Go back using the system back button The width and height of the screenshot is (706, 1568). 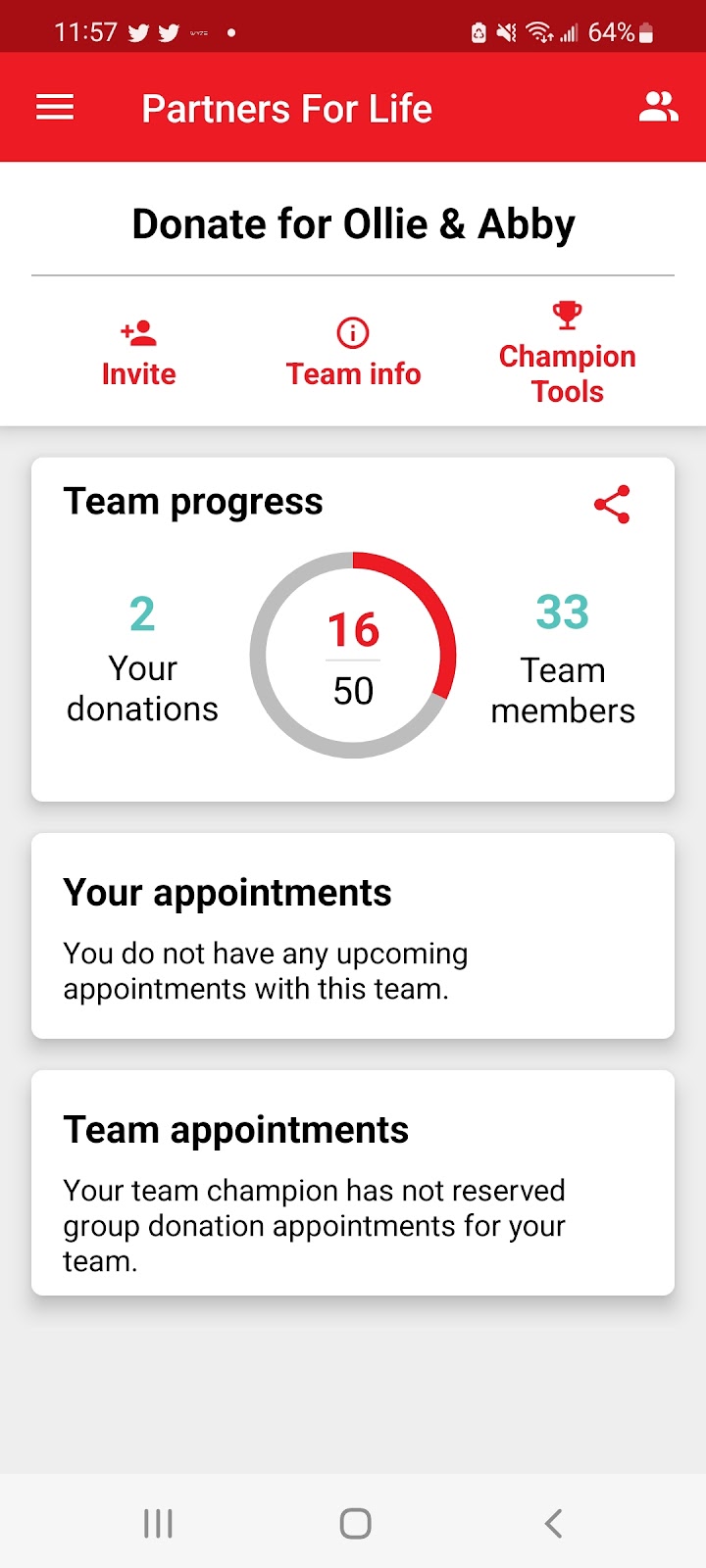pos(553,1523)
